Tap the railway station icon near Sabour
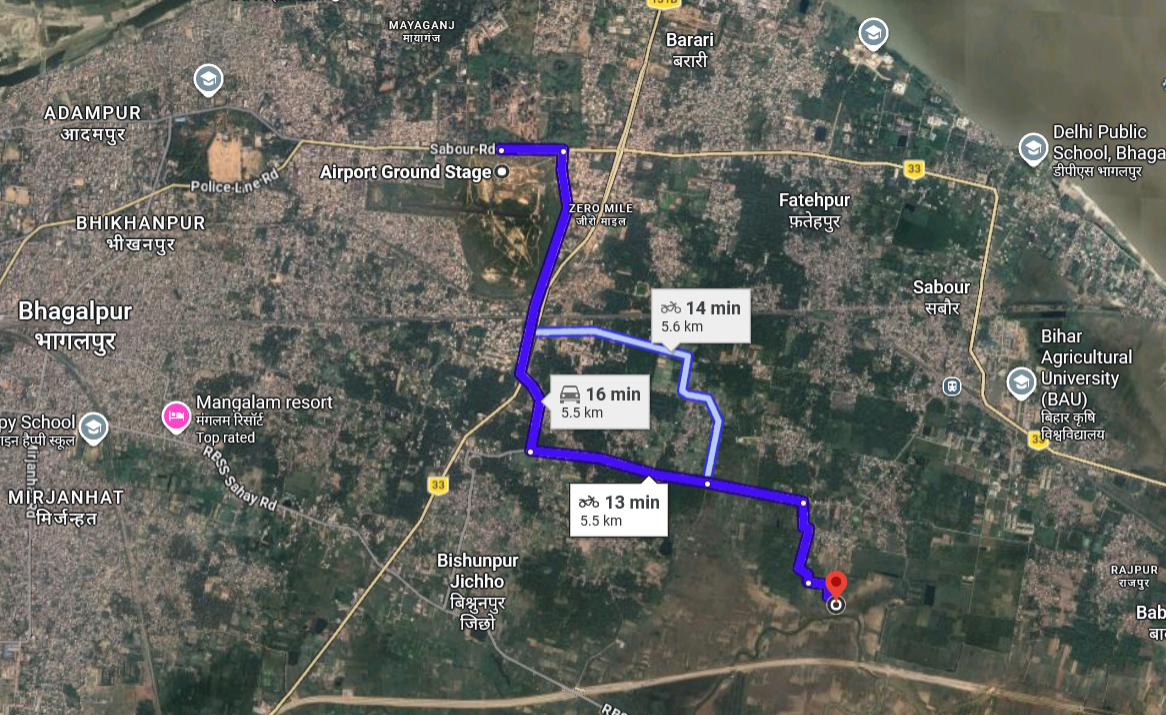The height and width of the screenshot is (715, 1166). pyautogui.click(x=951, y=385)
